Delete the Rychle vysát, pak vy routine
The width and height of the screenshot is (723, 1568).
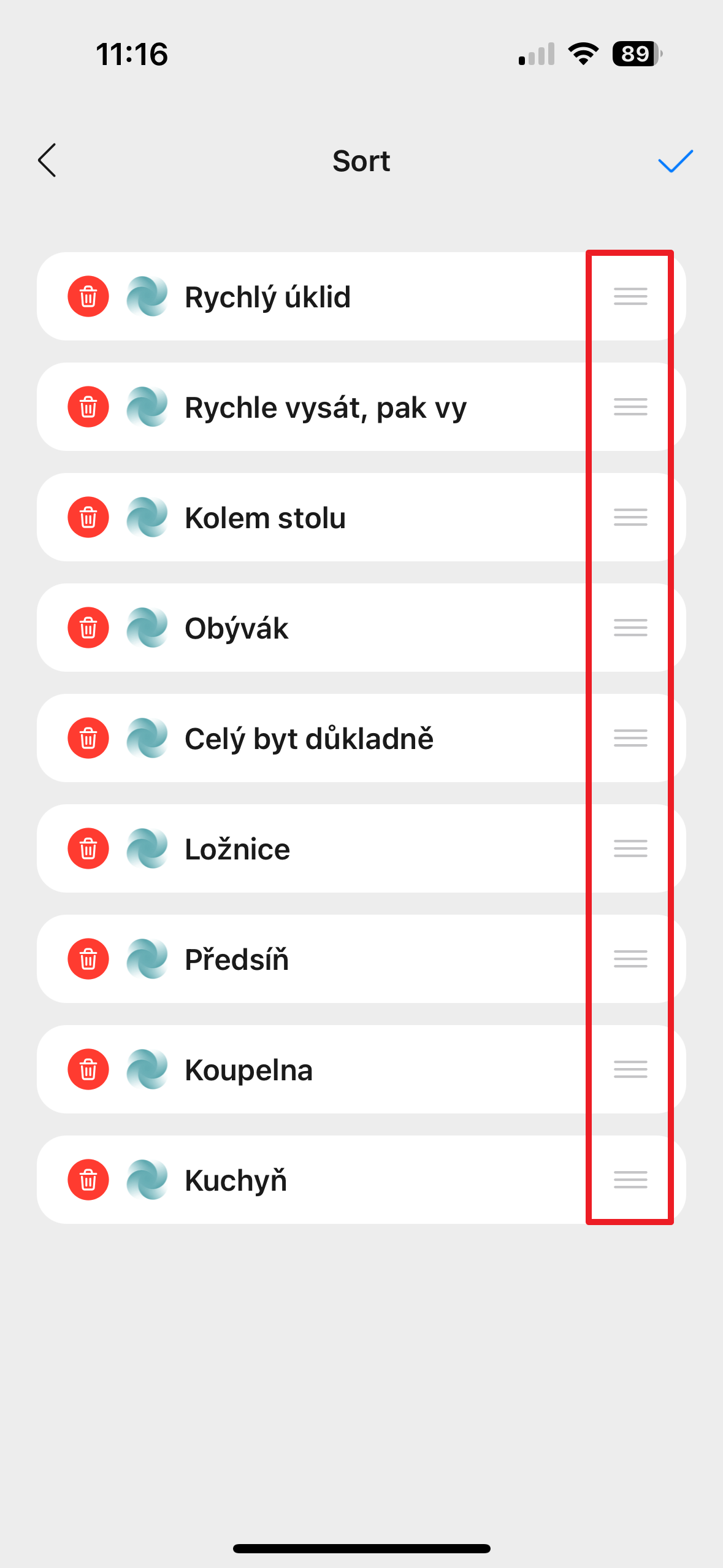tap(88, 407)
